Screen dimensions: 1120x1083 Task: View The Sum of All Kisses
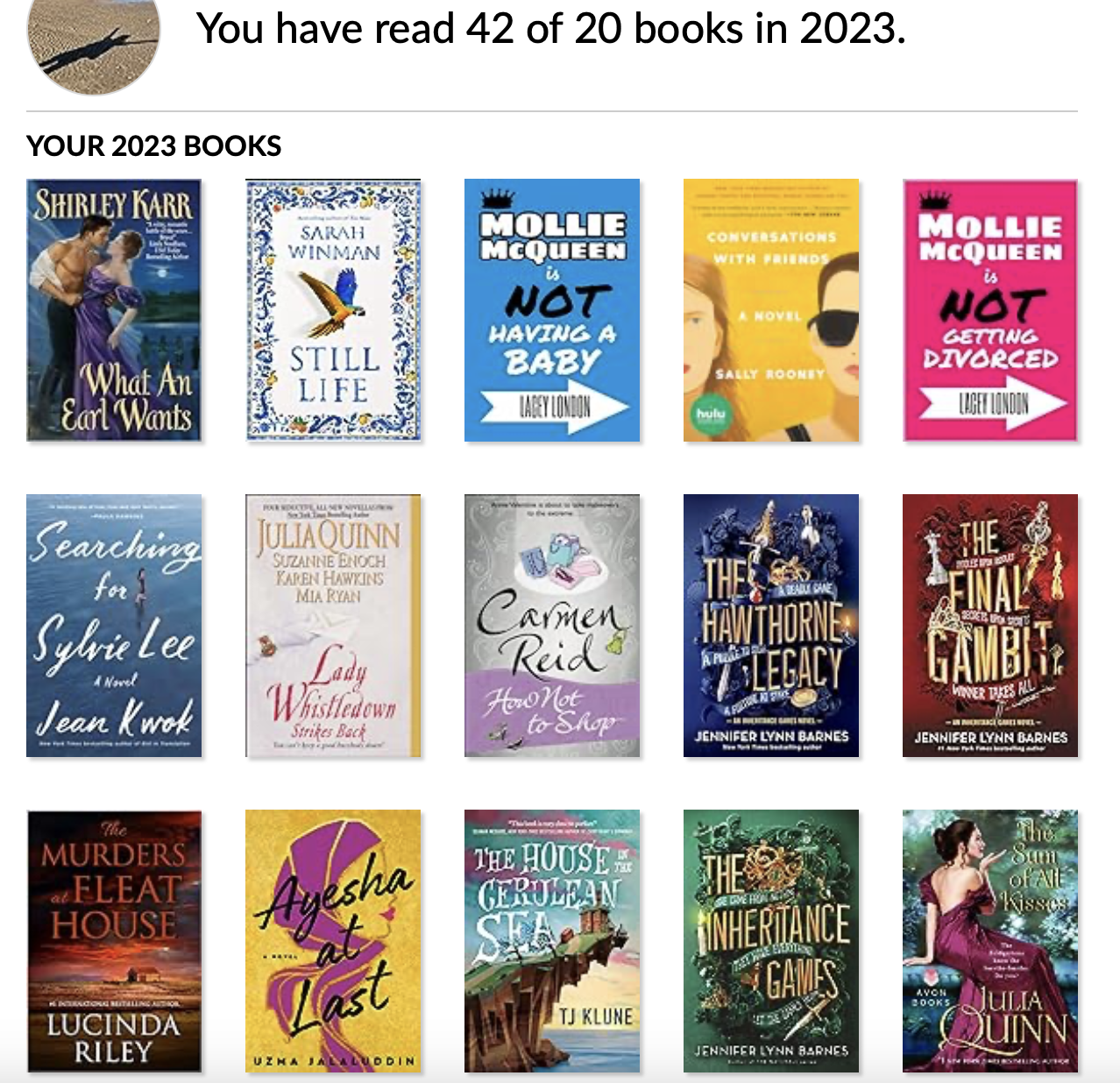click(990, 941)
